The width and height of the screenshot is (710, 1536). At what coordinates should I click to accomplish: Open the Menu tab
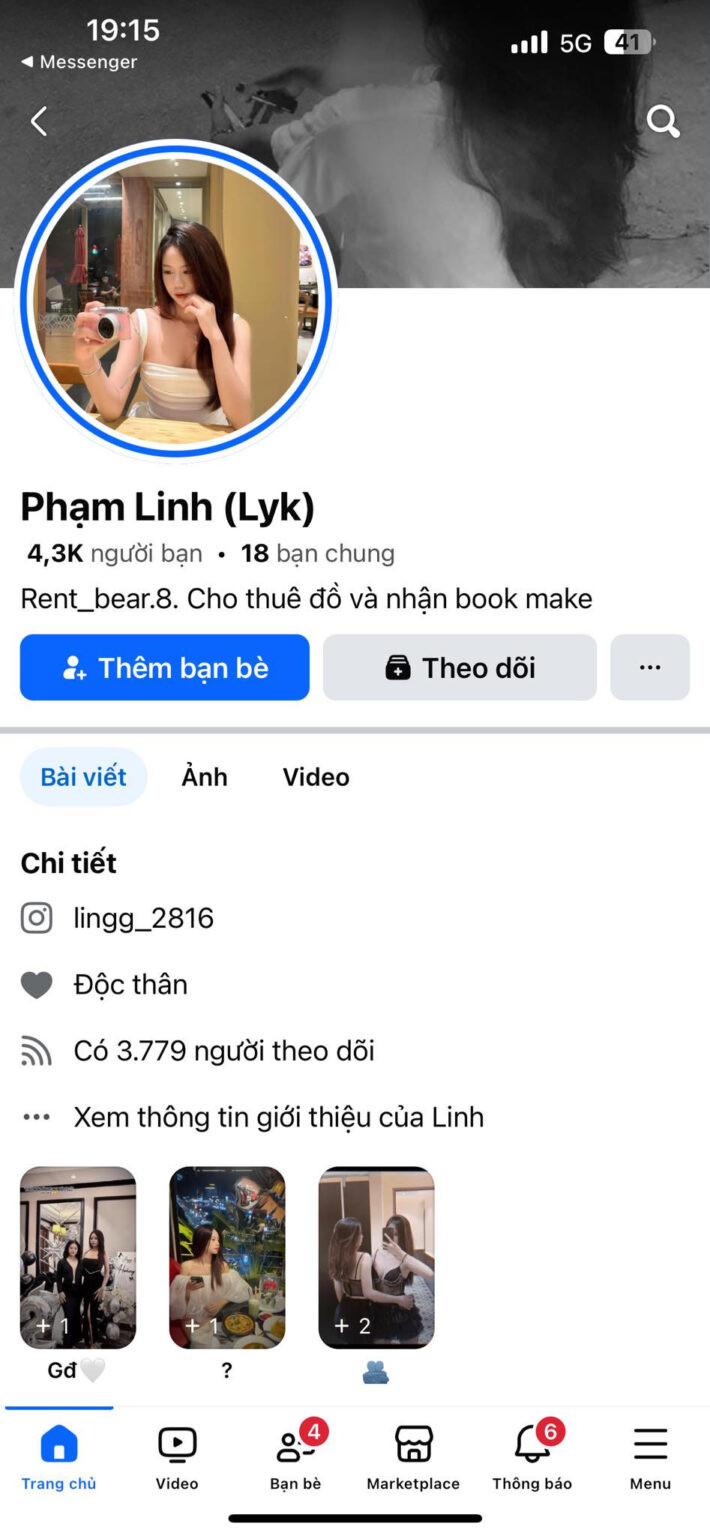coord(650,1458)
